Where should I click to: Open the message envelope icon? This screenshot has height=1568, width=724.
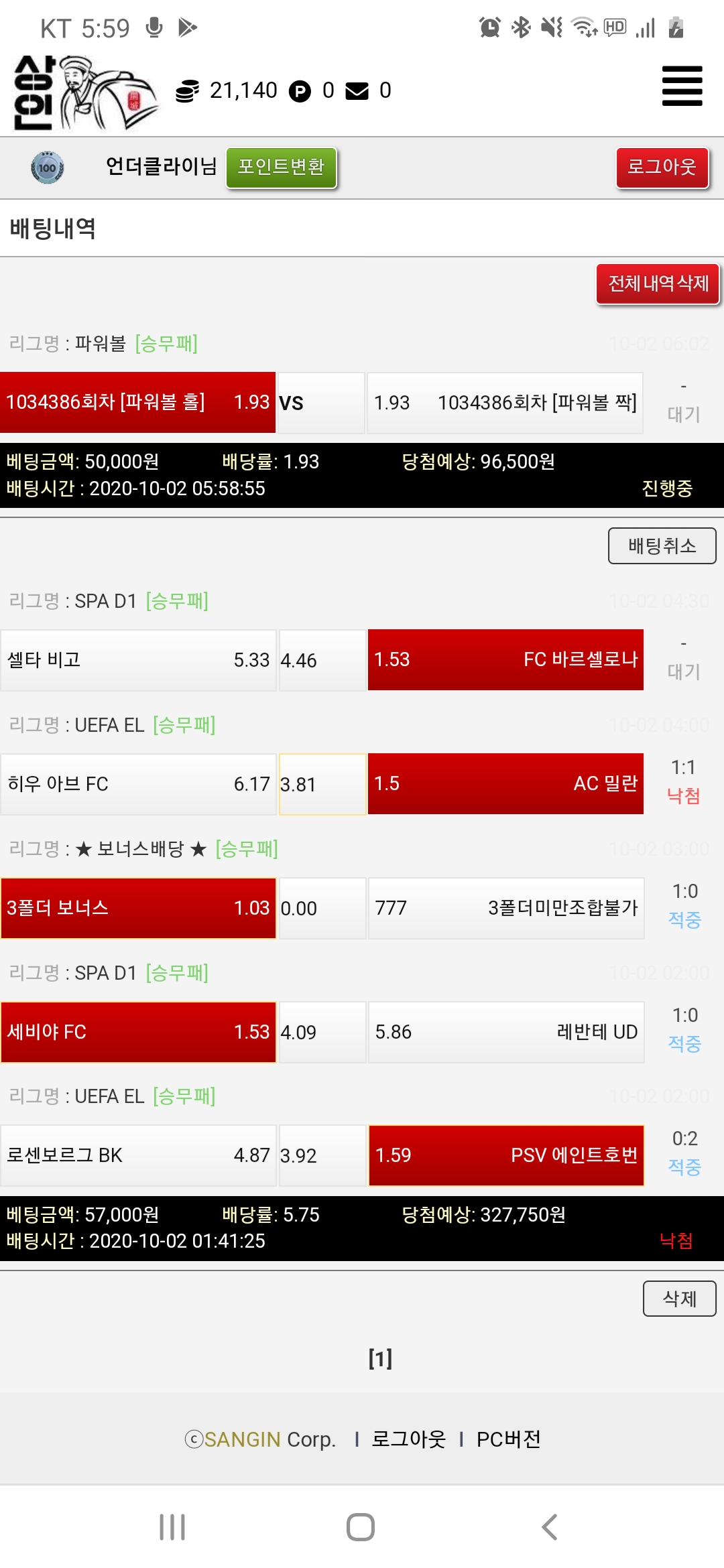357,90
